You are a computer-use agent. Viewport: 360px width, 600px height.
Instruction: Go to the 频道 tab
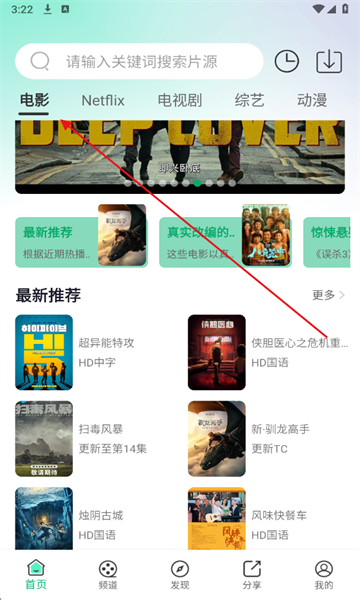coord(108,575)
